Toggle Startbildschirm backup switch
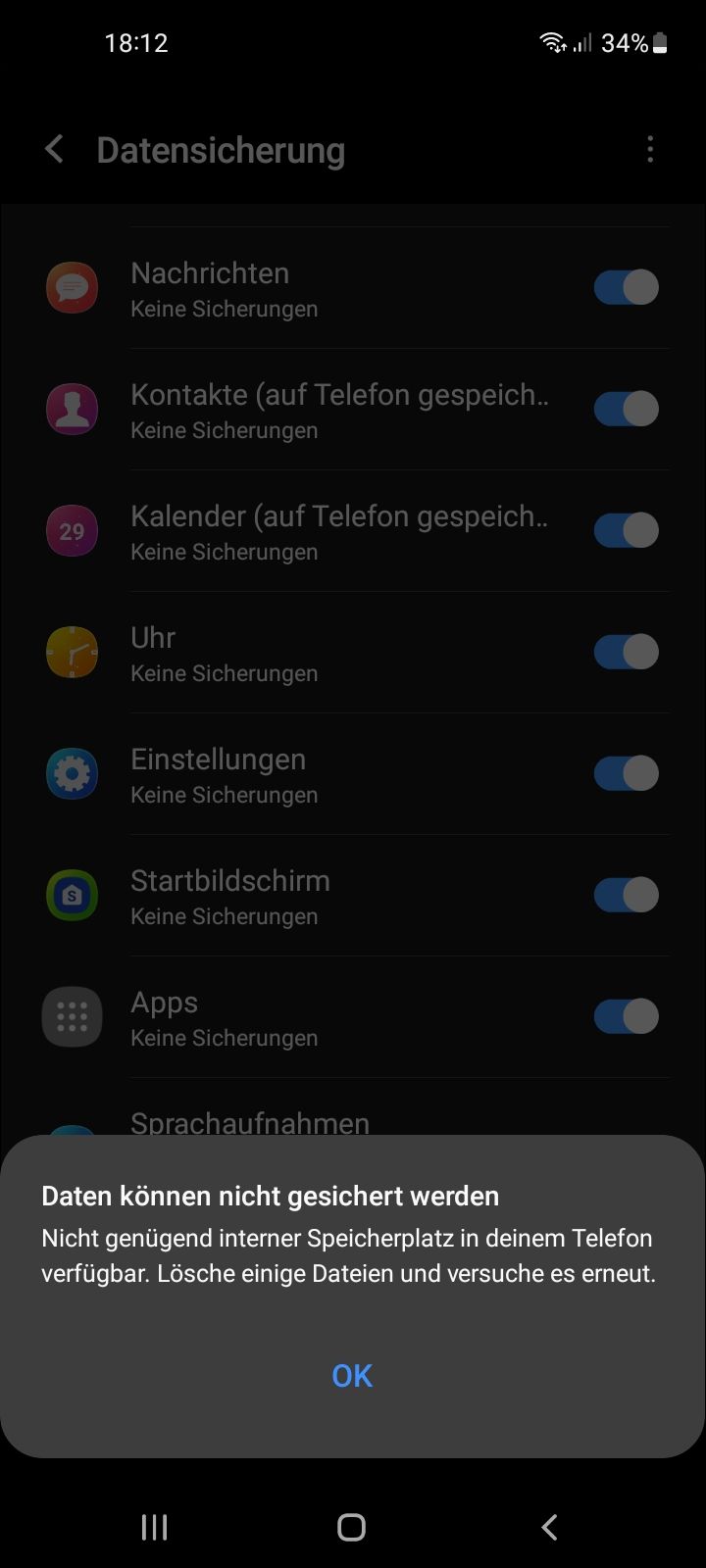 tap(626, 895)
